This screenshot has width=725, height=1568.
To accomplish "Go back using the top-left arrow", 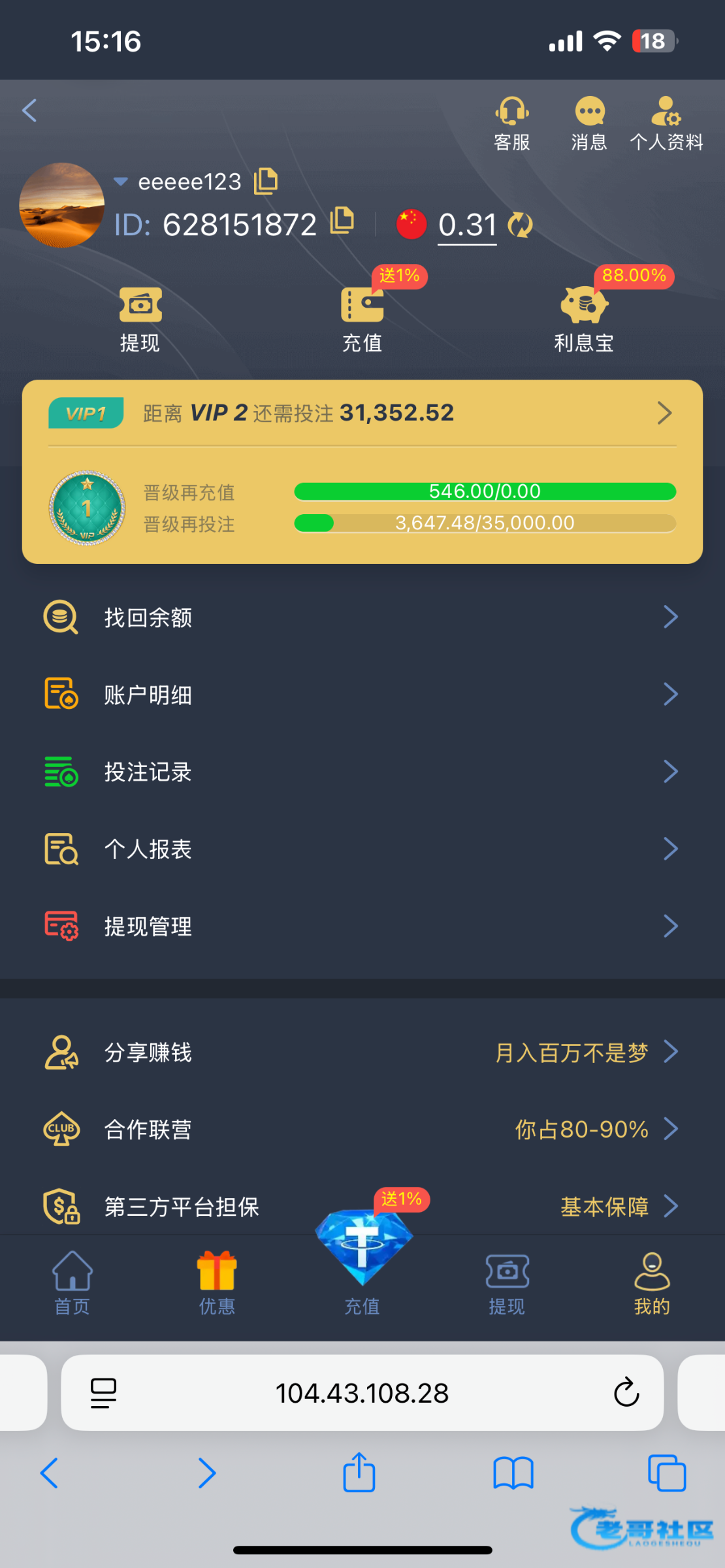I will (29, 110).
